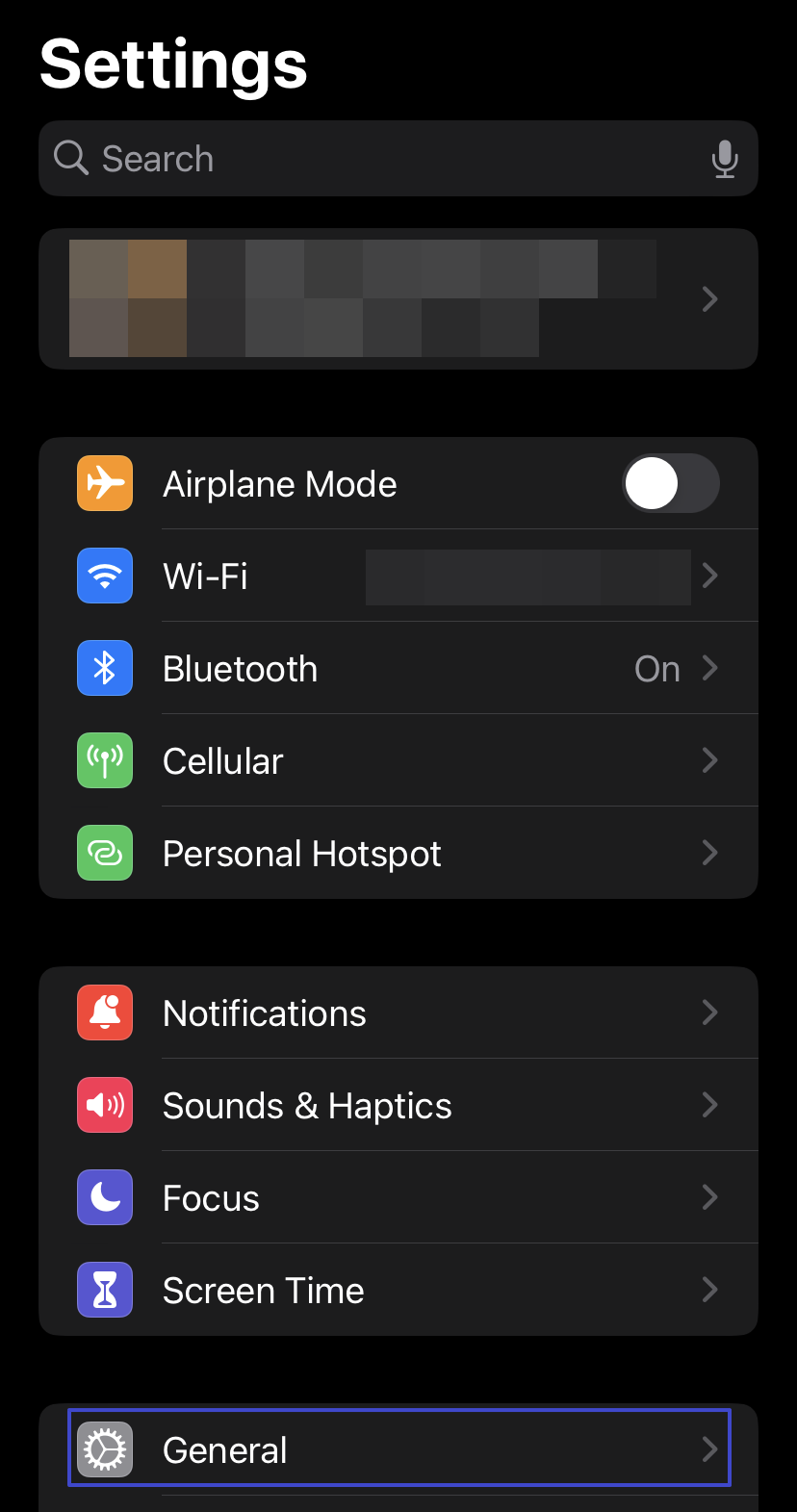Viewport: 797px width, 1512px height.
Task: Open General settings
Action: click(x=398, y=1448)
